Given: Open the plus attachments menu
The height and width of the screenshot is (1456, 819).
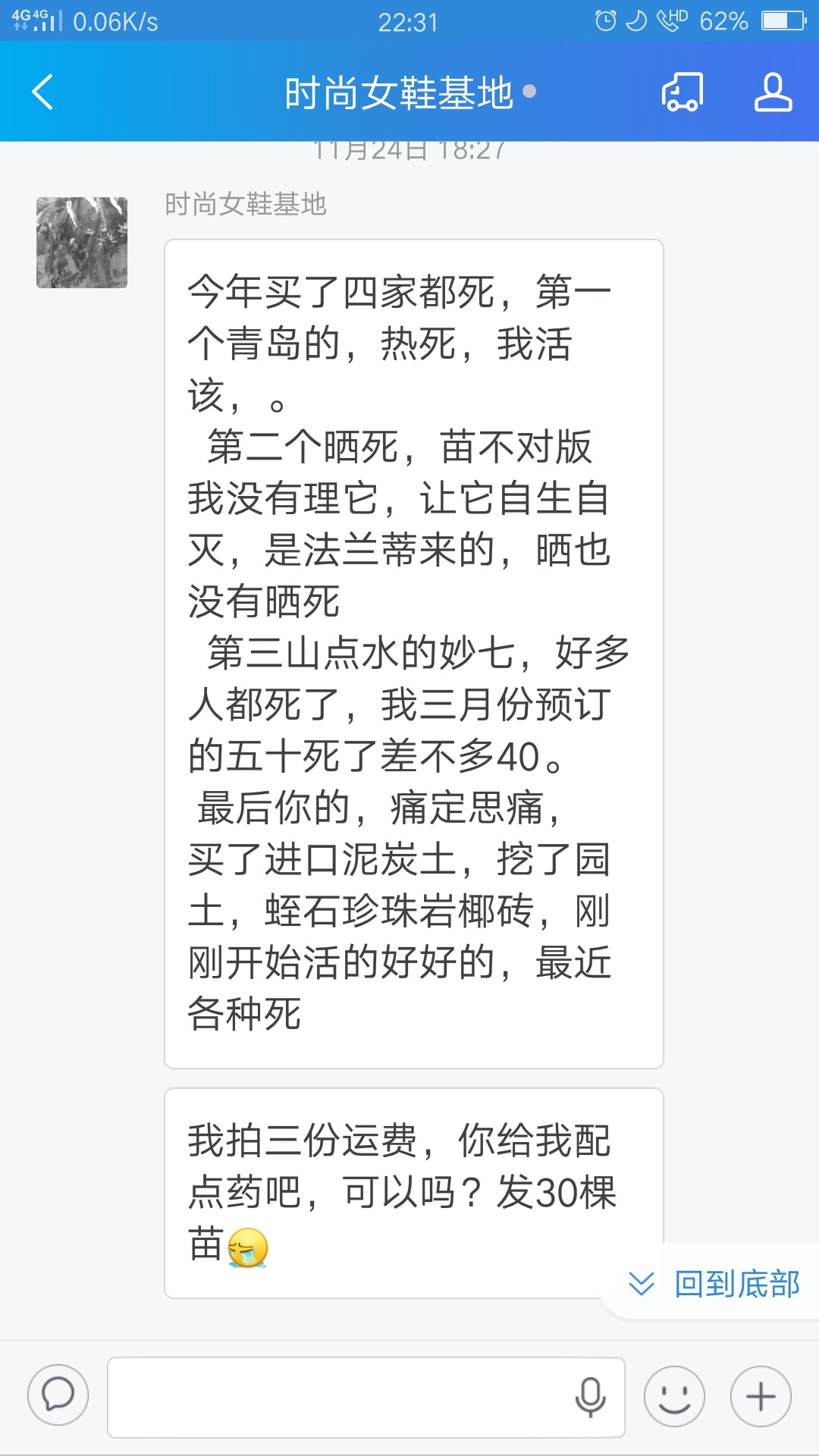Looking at the screenshot, I should tap(761, 1397).
